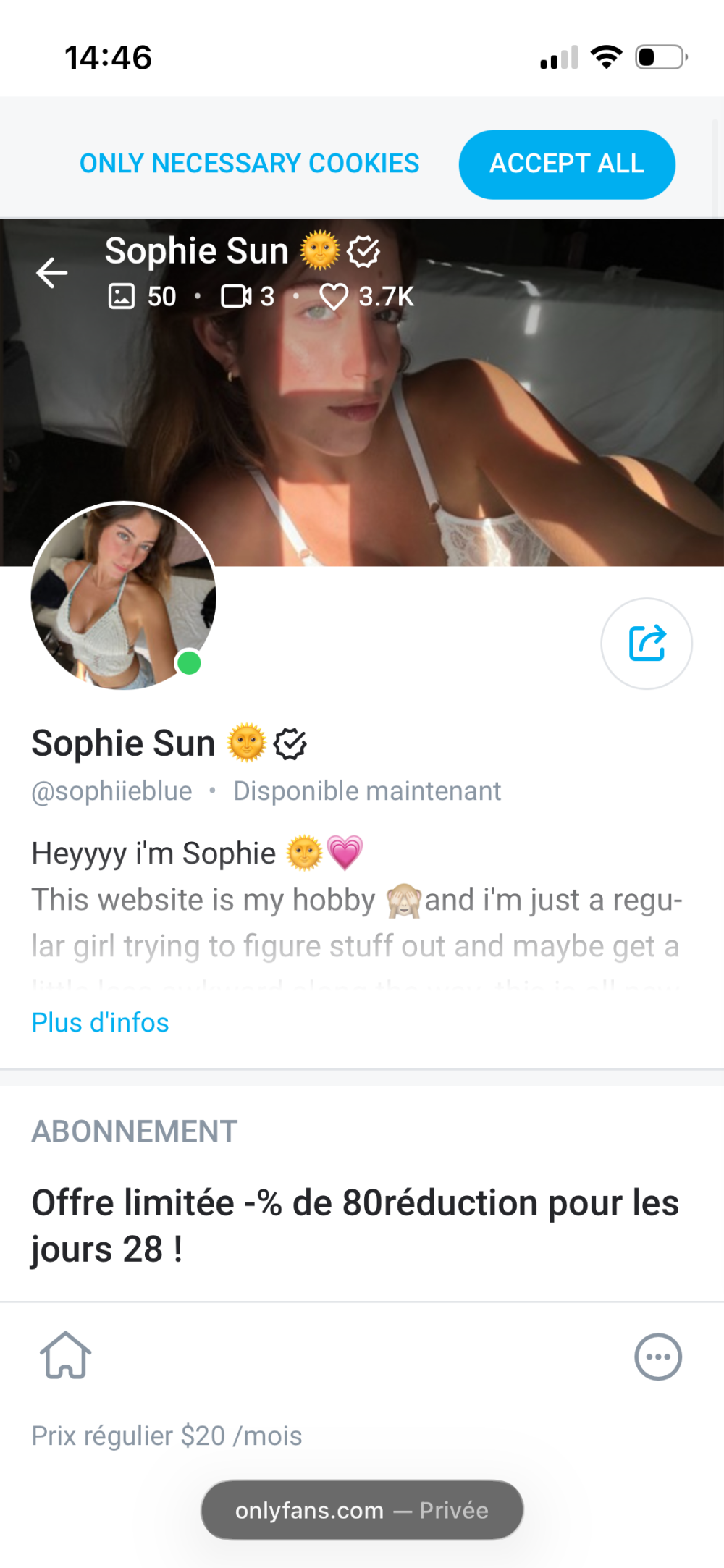Expand bio with Plus d'infos
Image resolution: width=724 pixels, height=1568 pixels.
click(x=100, y=1022)
